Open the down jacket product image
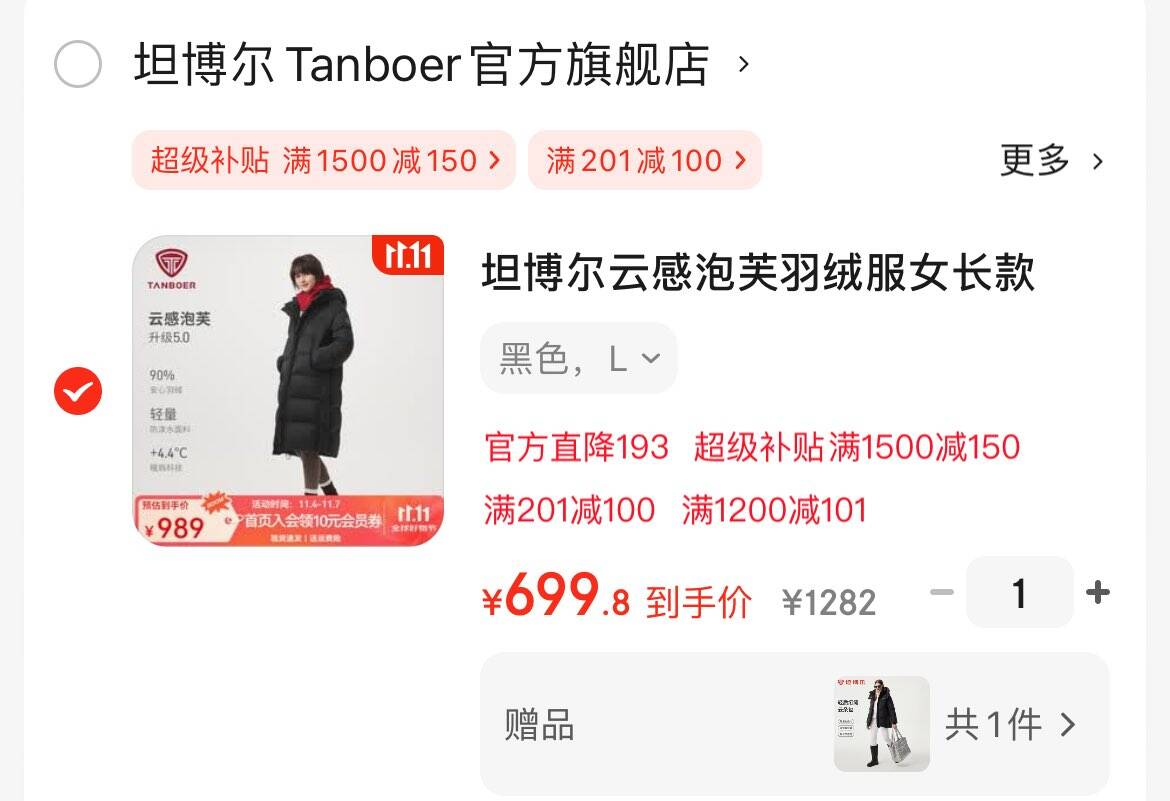The height and width of the screenshot is (801, 1170). [x=287, y=391]
